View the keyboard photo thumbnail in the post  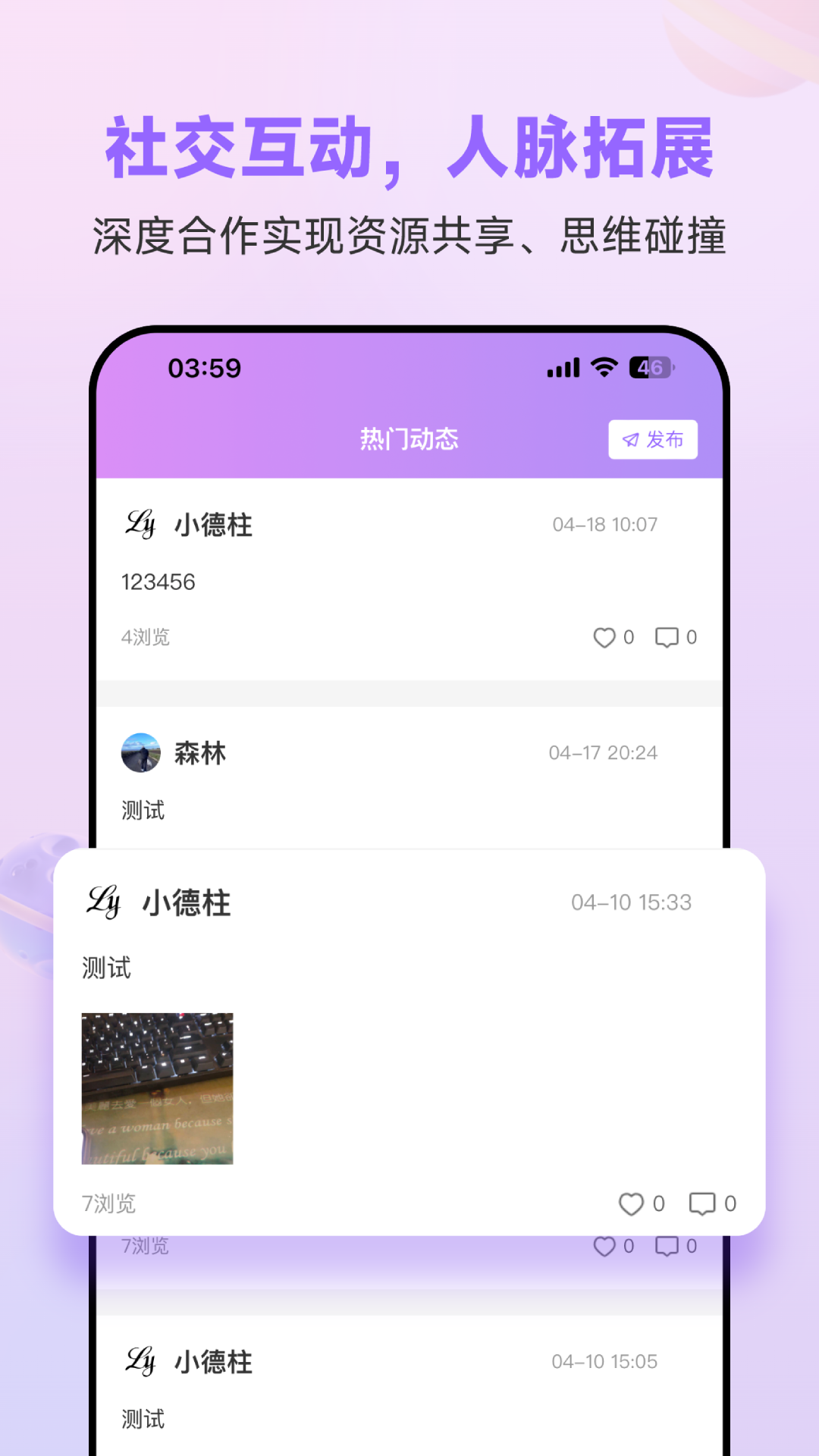pos(158,1090)
